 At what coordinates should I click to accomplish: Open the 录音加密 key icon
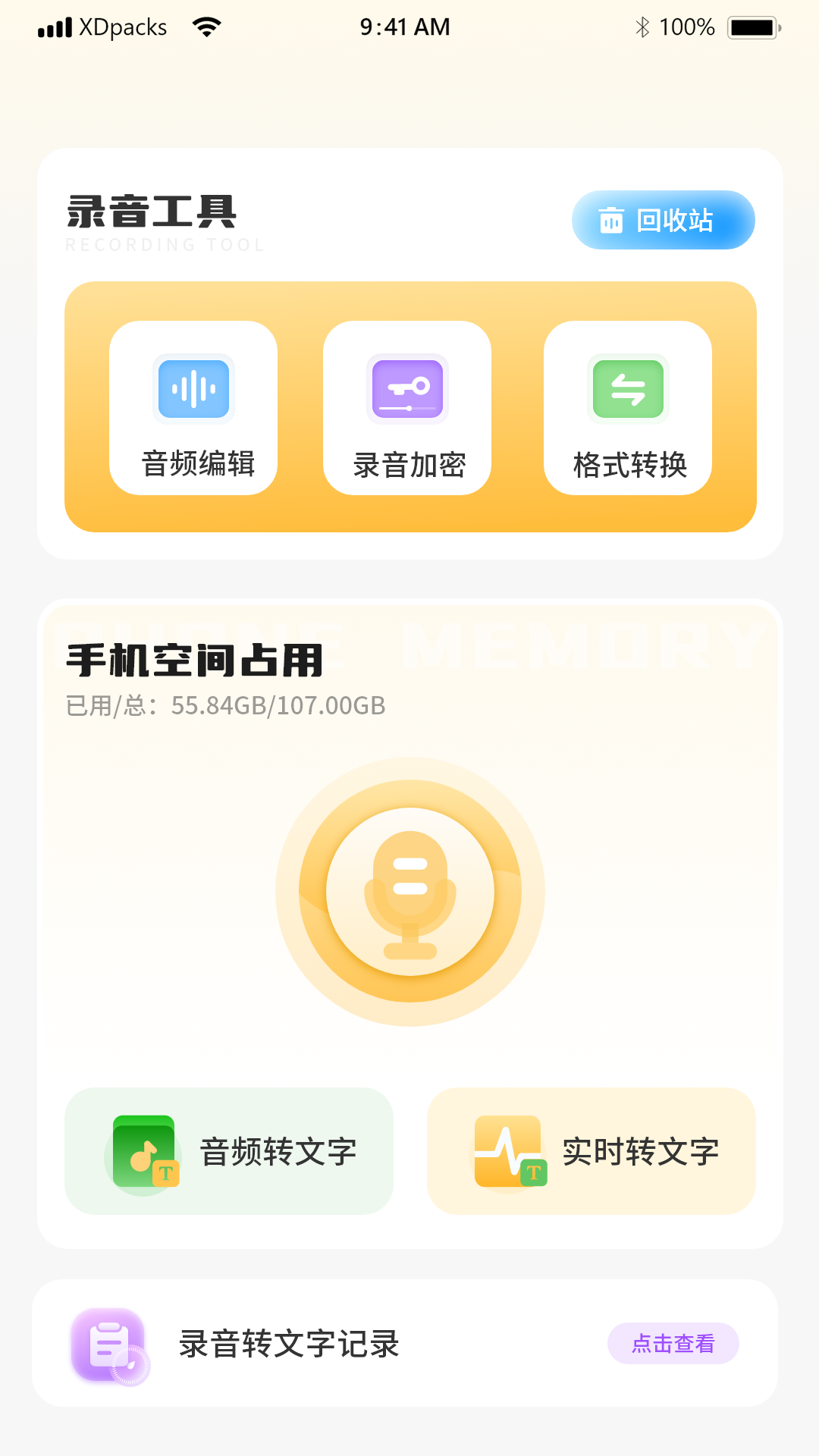(x=406, y=389)
